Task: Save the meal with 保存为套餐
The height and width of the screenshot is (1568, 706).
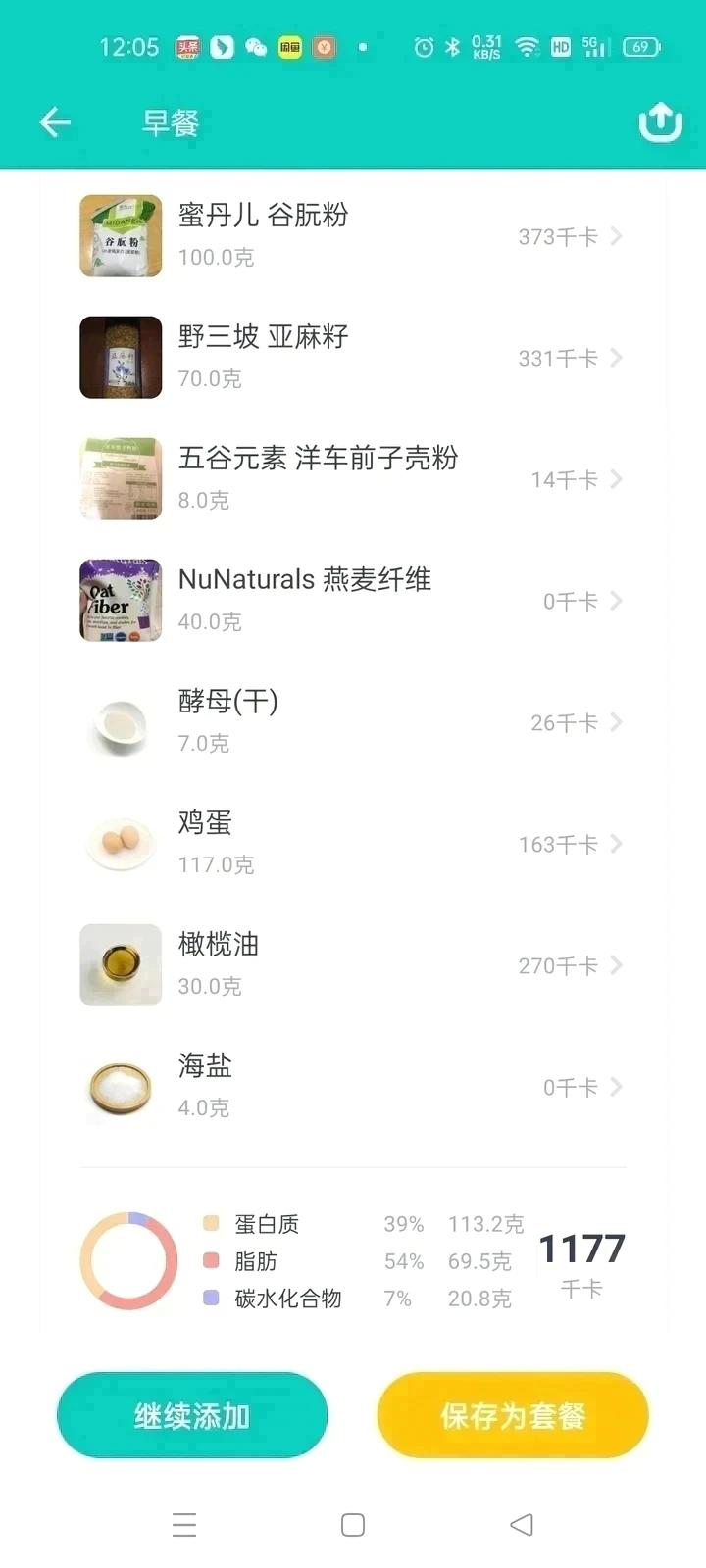Action: pos(513,1416)
